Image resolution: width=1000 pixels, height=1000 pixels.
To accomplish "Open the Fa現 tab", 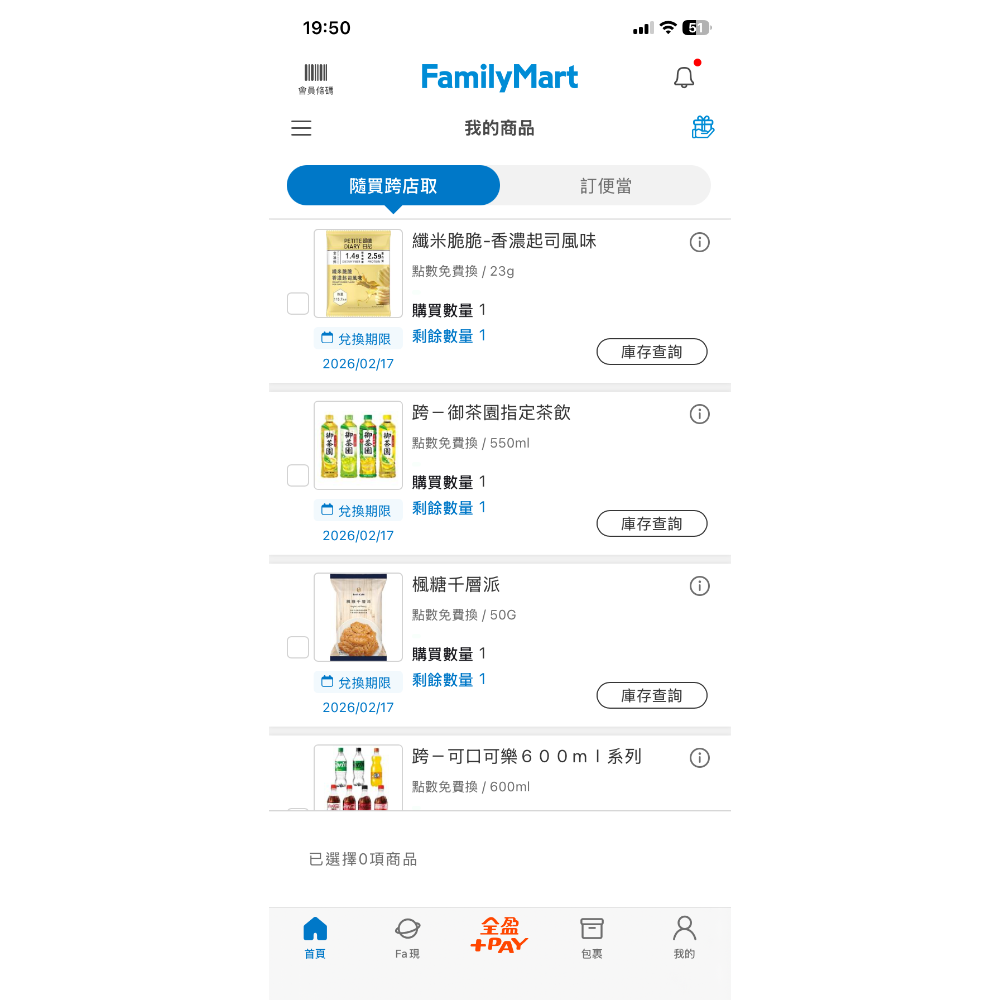I will [407, 937].
